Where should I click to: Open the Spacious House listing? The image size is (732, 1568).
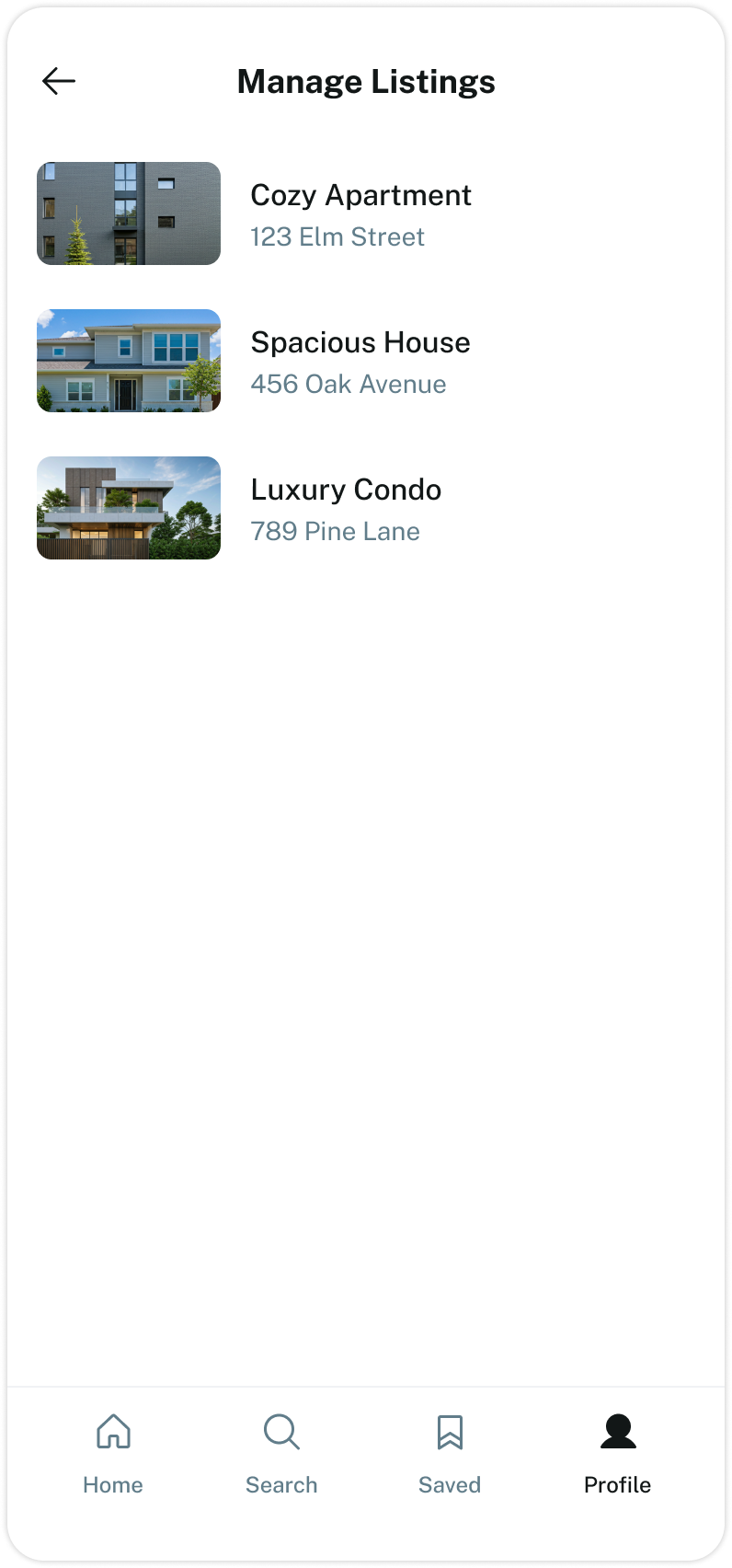360,361
